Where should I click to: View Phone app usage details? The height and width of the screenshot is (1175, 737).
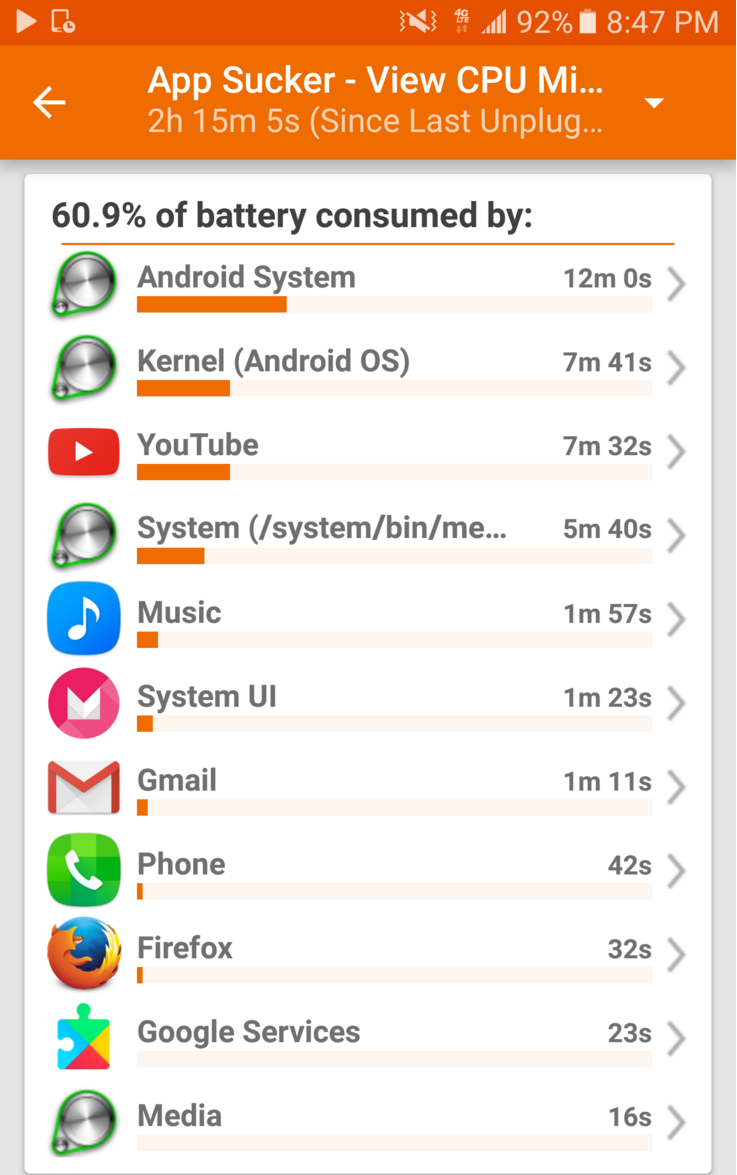click(x=368, y=872)
